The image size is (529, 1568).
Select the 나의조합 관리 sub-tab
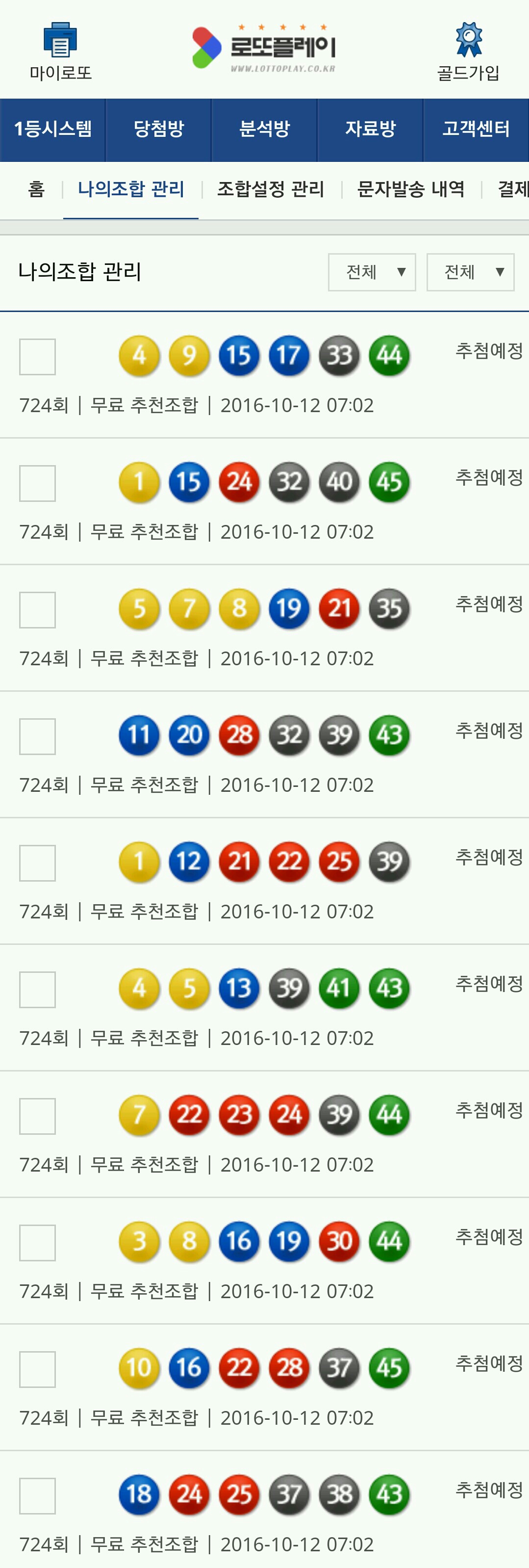131,189
